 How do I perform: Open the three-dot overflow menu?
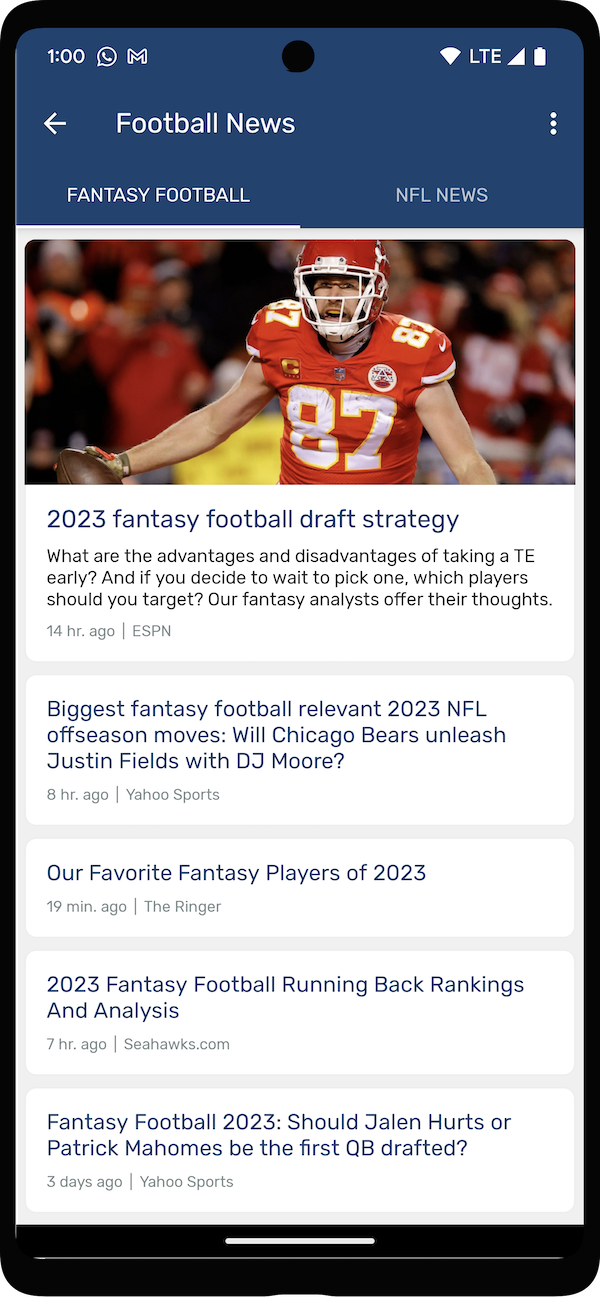click(553, 123)
